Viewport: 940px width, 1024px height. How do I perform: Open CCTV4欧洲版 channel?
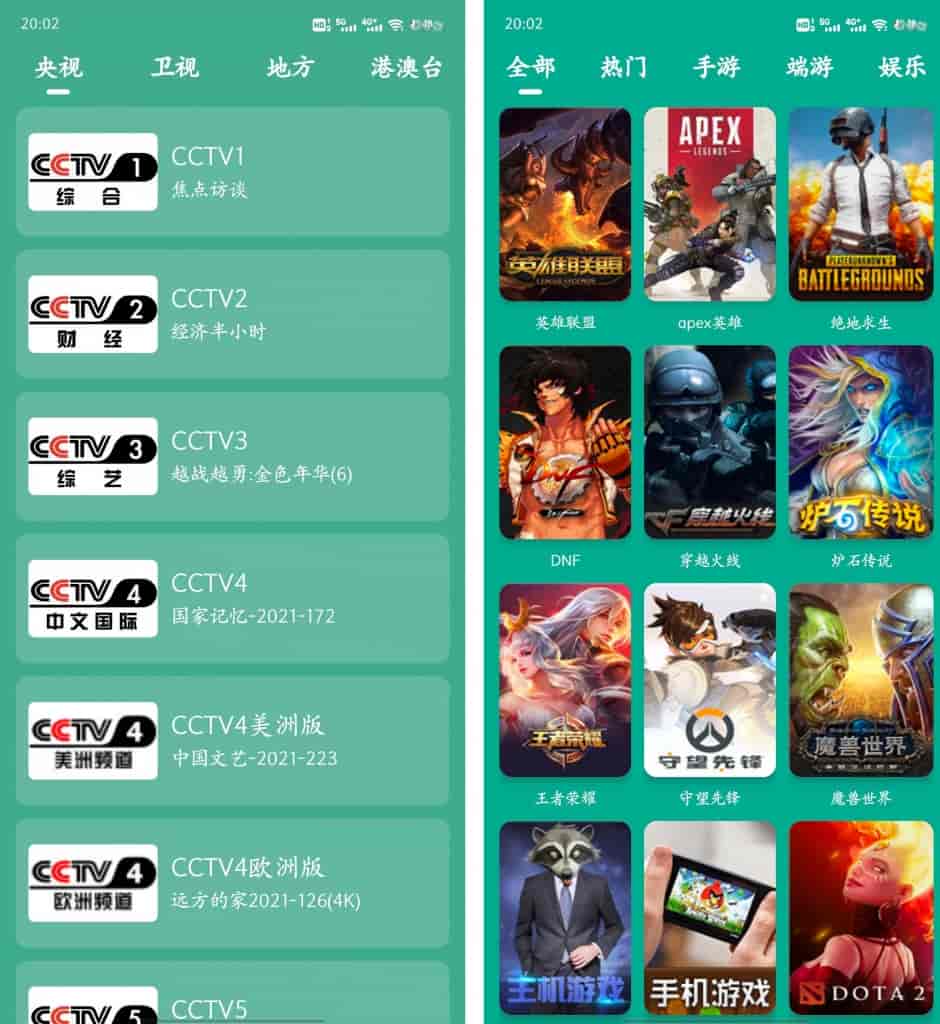(233, 883)
